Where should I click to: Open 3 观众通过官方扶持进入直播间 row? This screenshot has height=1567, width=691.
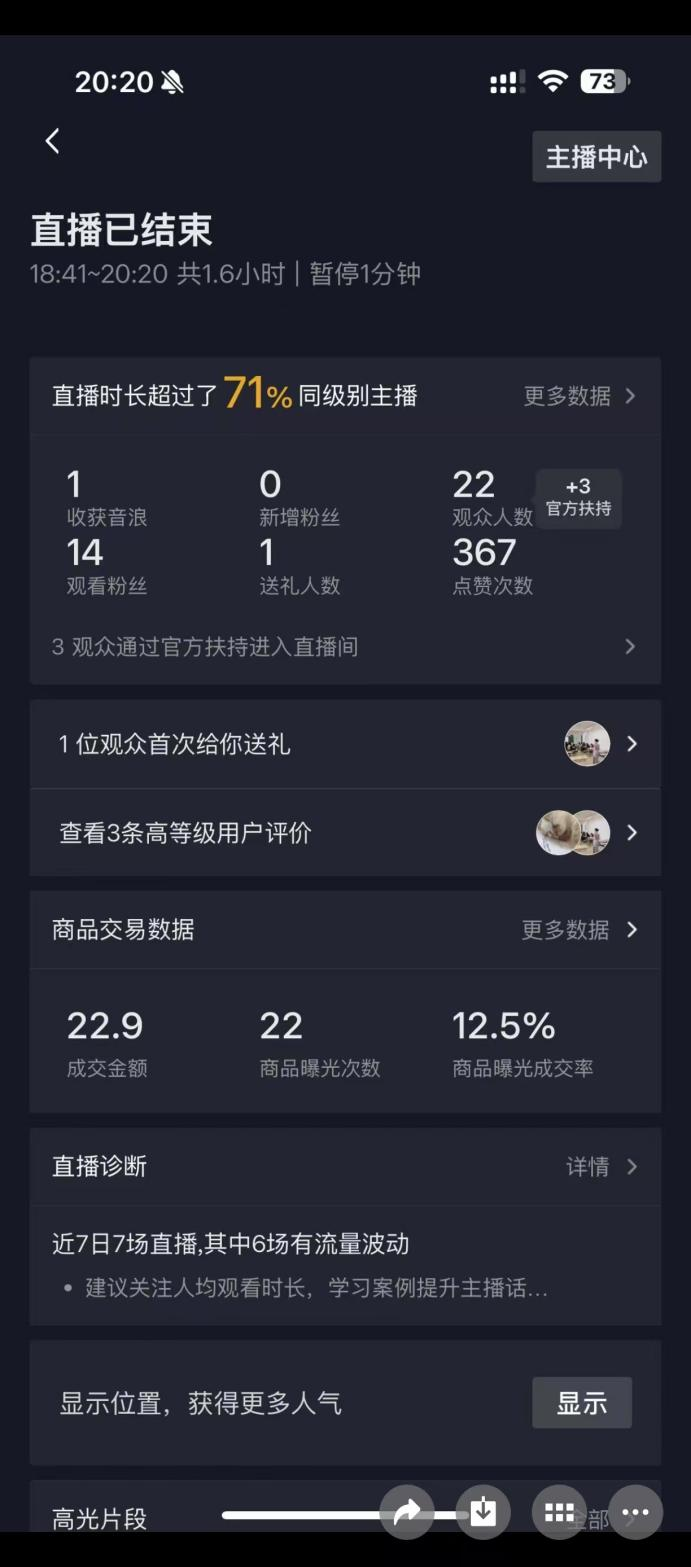[x=345, y=647]
